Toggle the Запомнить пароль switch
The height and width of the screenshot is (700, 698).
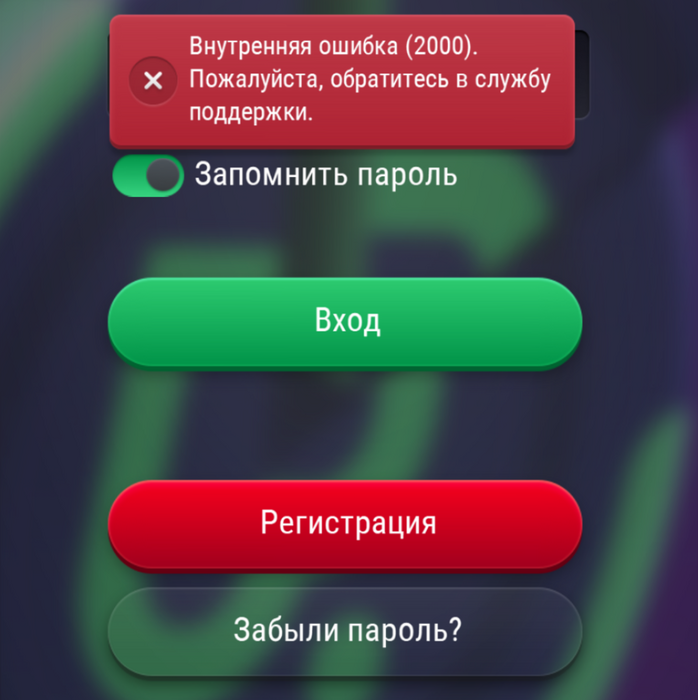[148, 175]
